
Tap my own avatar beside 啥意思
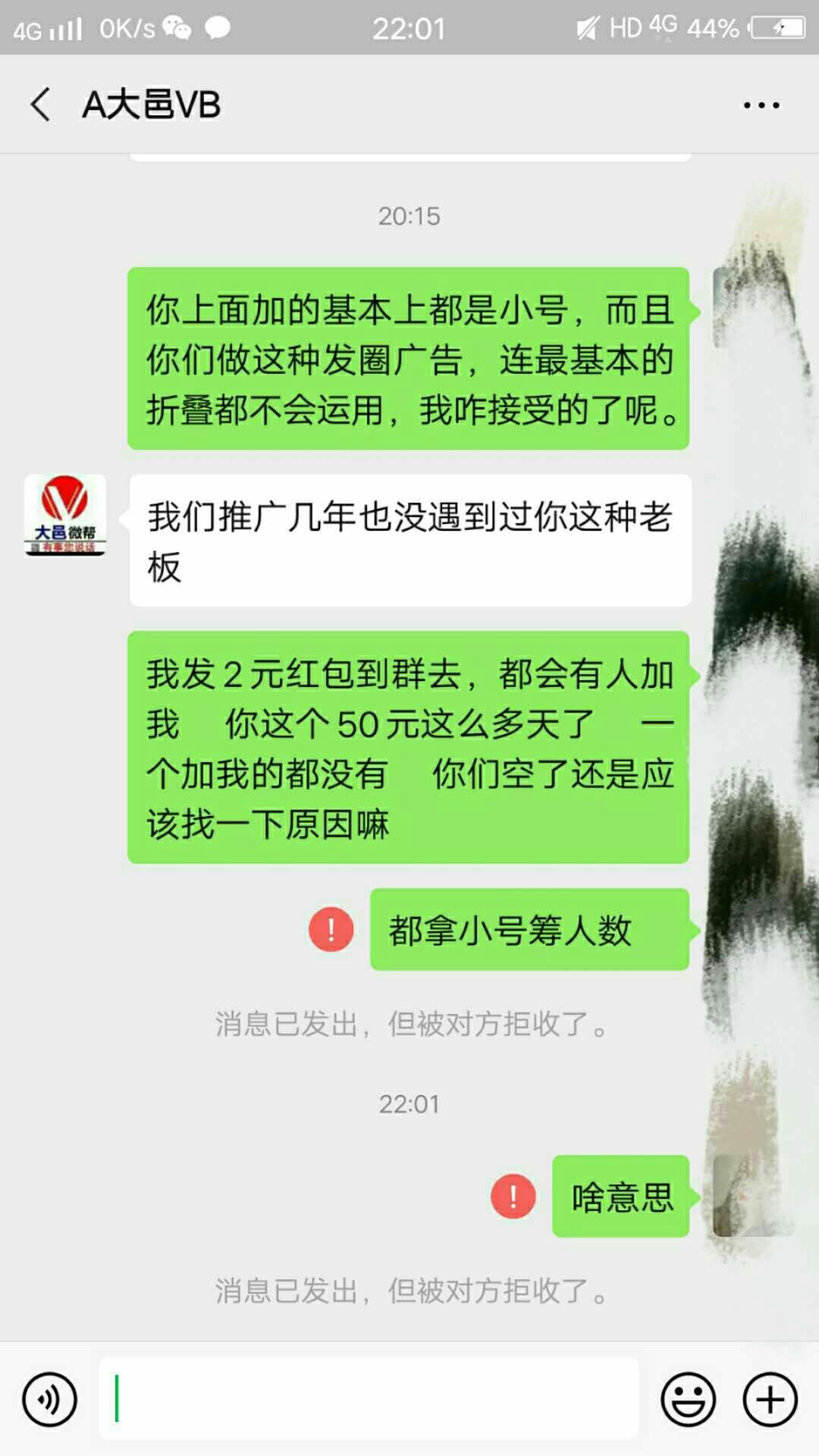click(x=751, y=1196)
